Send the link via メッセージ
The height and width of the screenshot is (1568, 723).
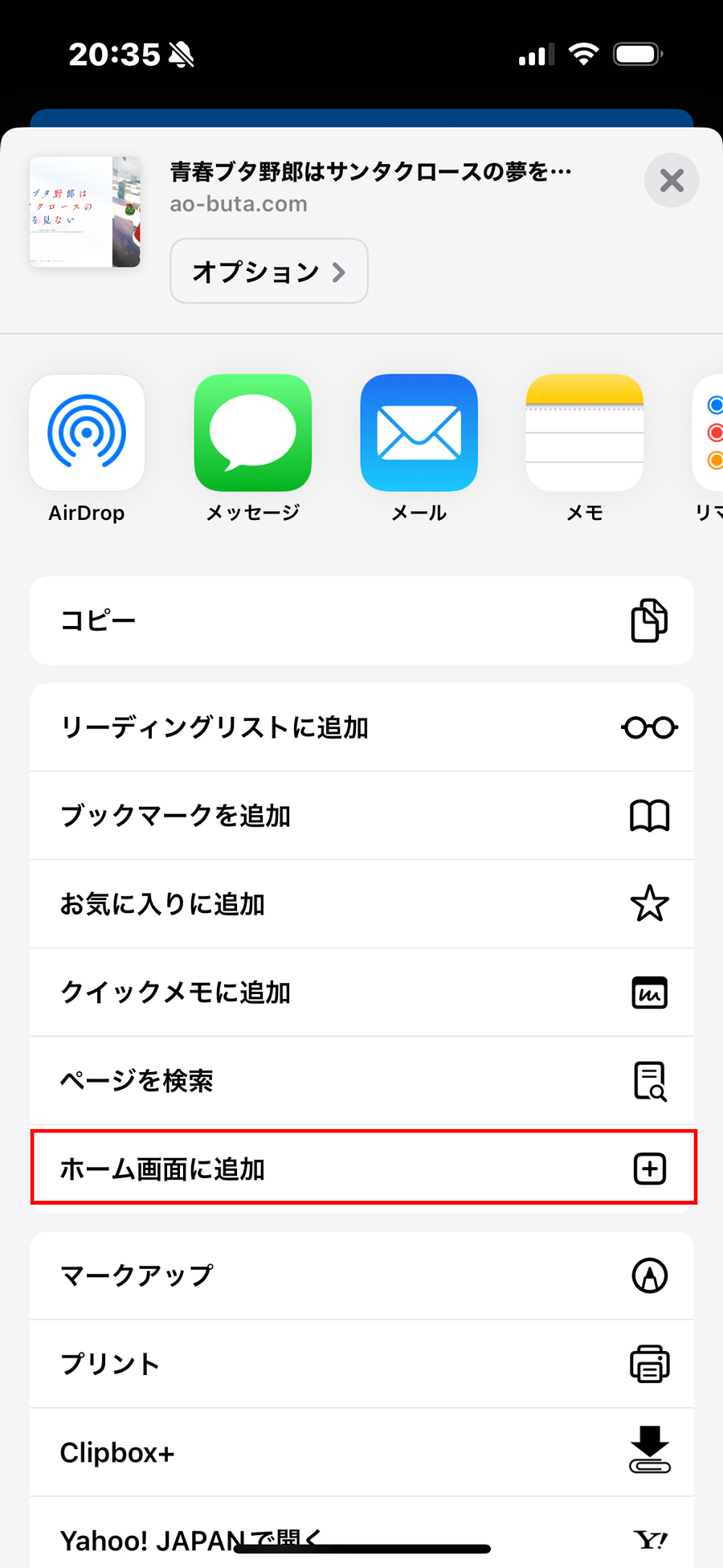point(253,434)
